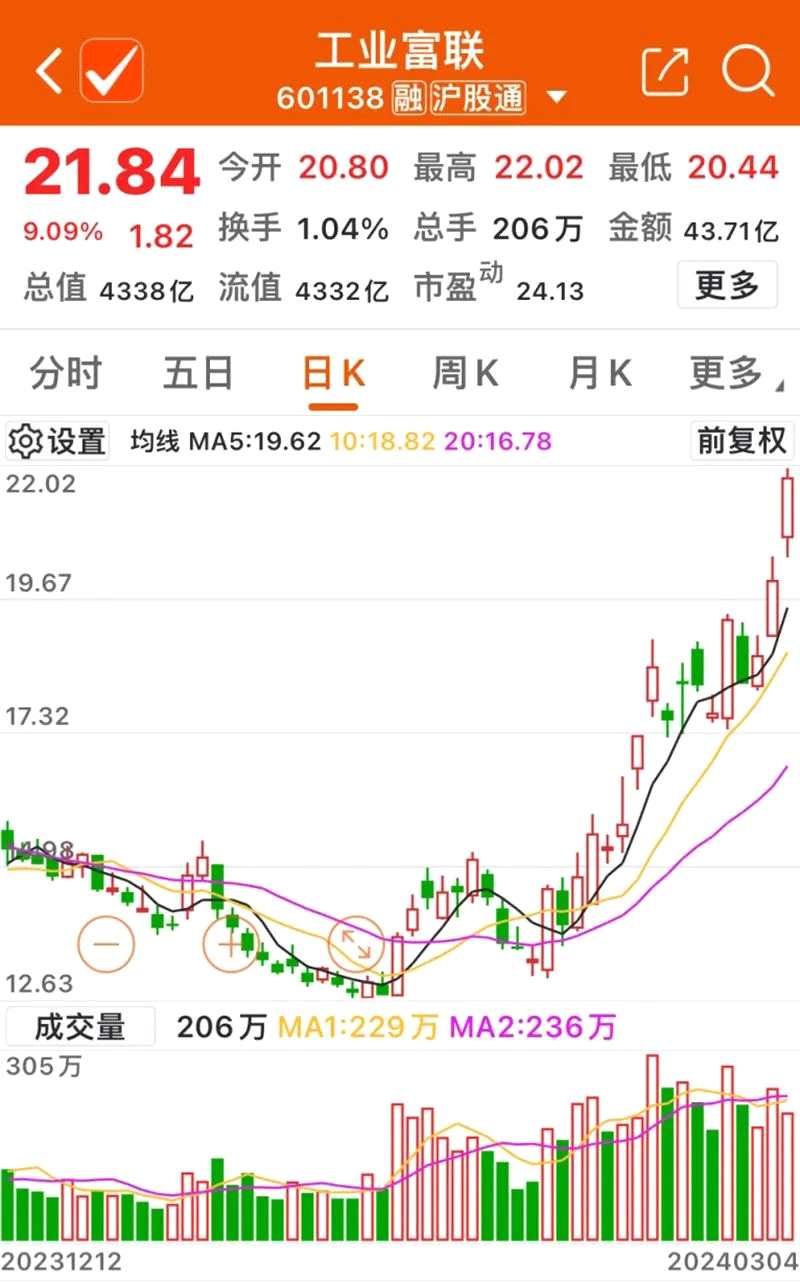
Task: Expand the chart to full screen
Action: click(x=356, y=943)
